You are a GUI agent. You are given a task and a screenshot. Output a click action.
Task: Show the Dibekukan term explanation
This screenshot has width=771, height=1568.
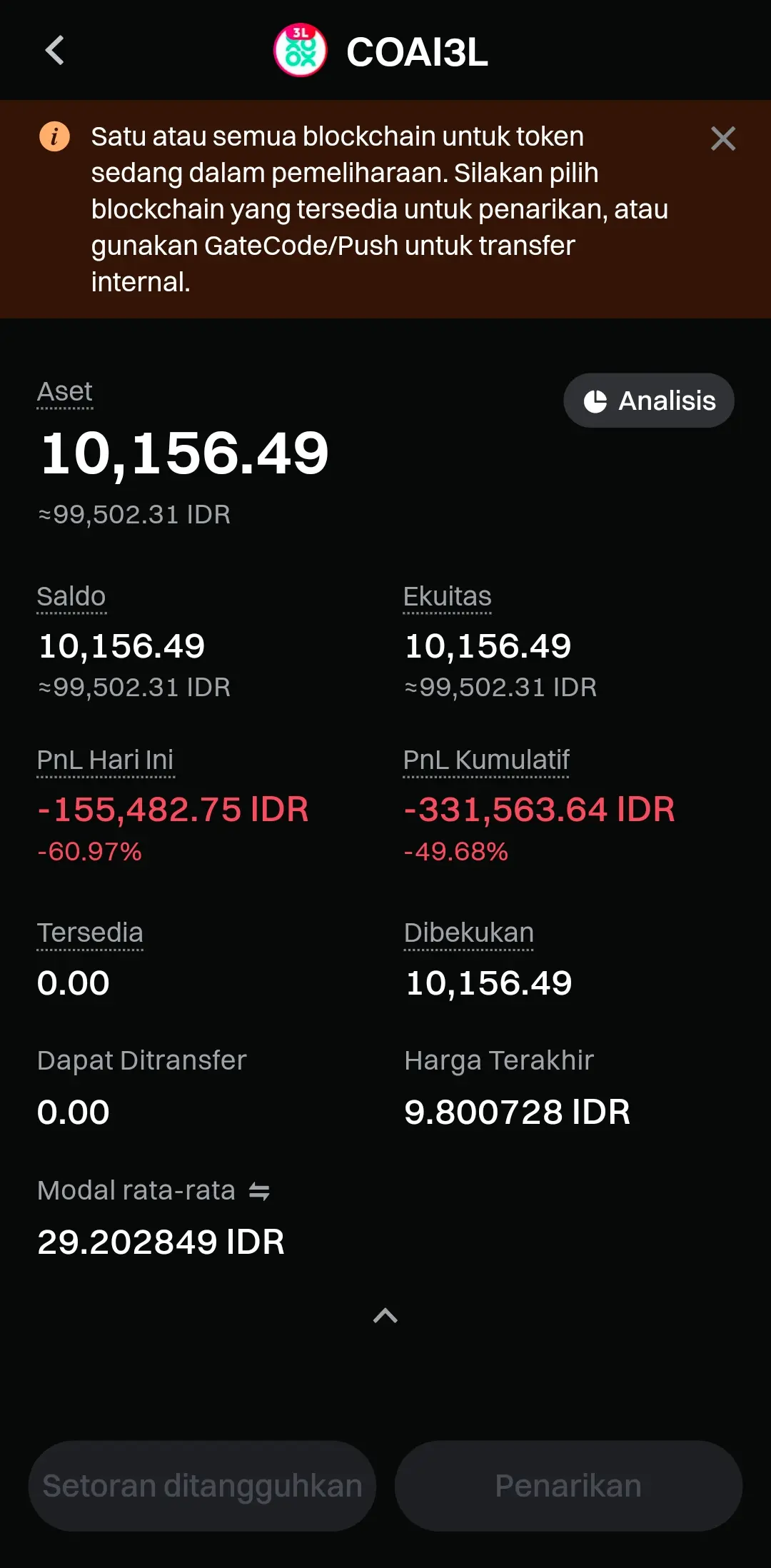(x=469, y=933)
